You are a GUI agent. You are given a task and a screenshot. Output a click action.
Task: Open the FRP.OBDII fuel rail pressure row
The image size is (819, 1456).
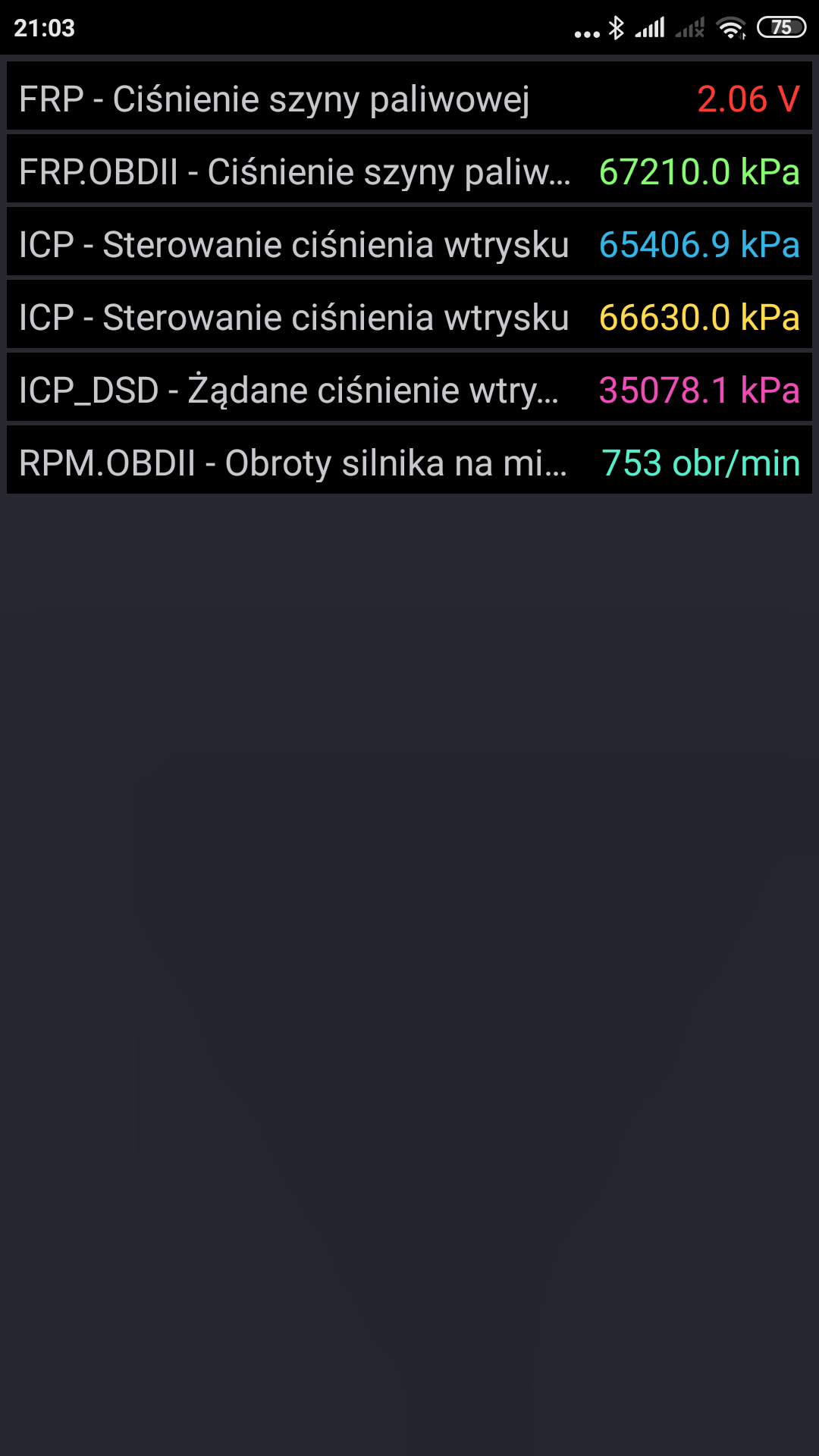tap(409, 171)
